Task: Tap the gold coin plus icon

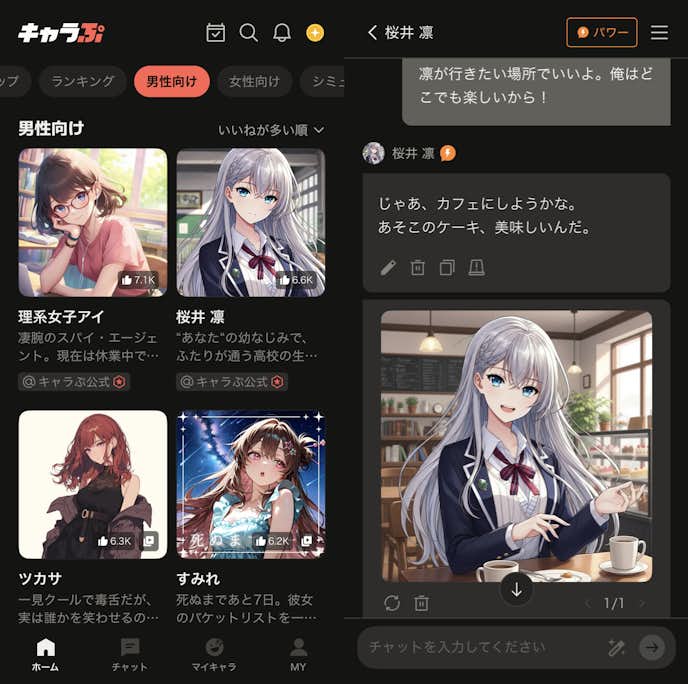Action: coord(315,33)
